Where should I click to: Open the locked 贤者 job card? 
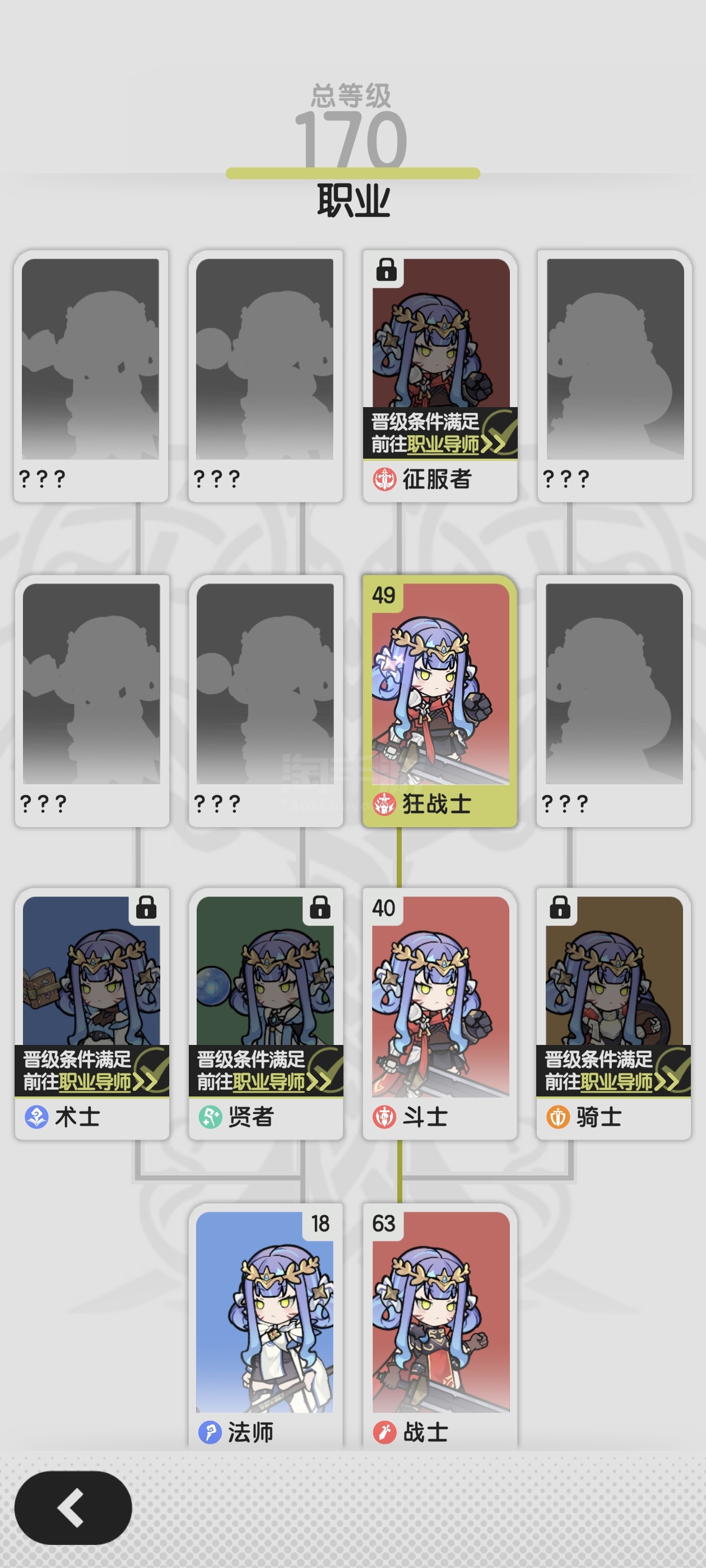[x=266, y=1014]
